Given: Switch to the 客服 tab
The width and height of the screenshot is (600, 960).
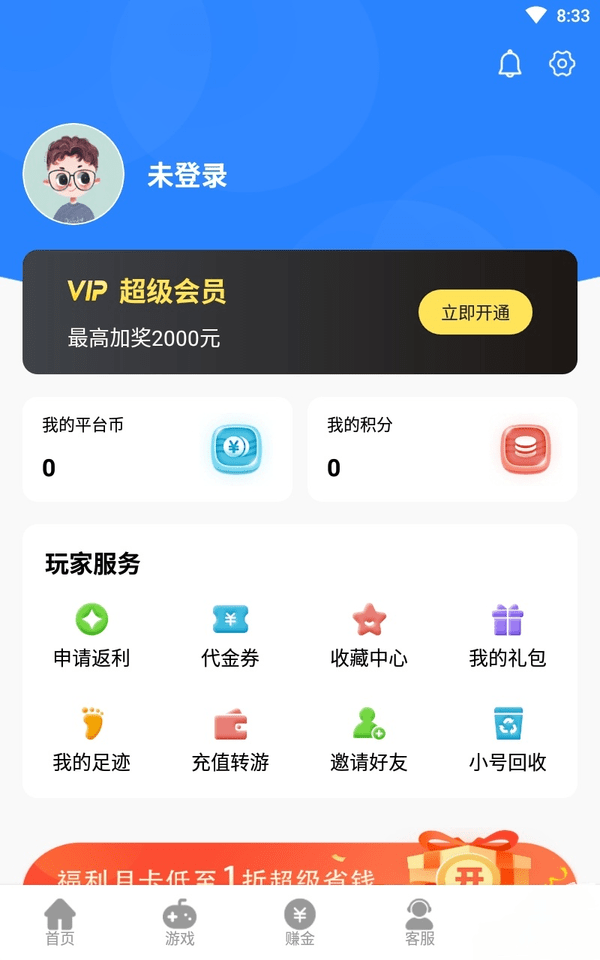Looking at the screenshot, I should coord(420,922).
